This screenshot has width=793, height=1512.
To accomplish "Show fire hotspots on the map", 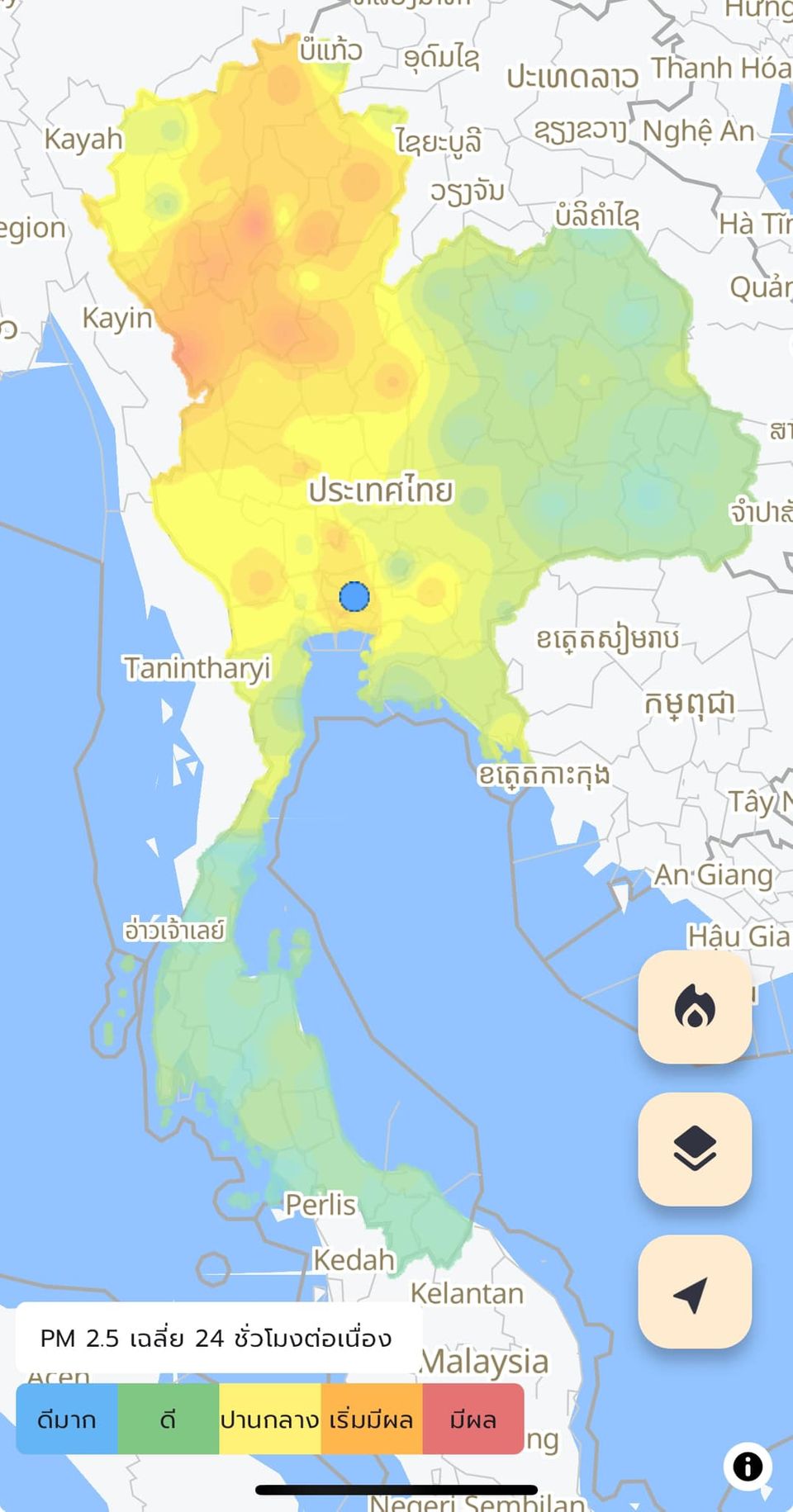I will [x=695, y=1007].
